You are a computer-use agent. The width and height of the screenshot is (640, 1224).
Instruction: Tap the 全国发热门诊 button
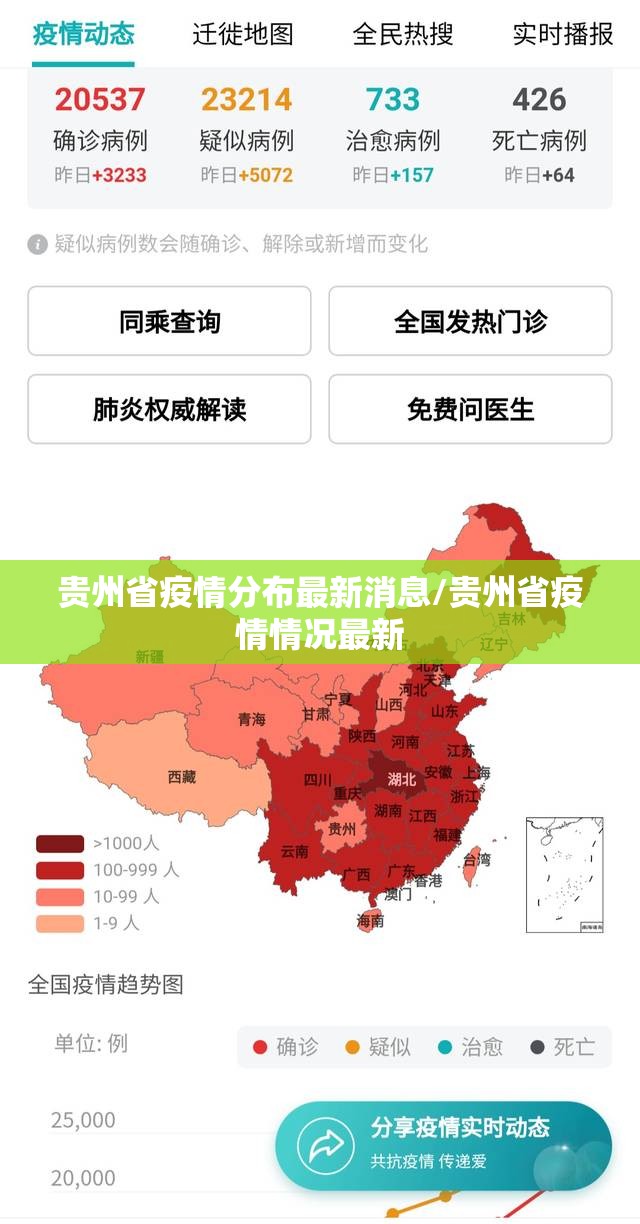470,321
